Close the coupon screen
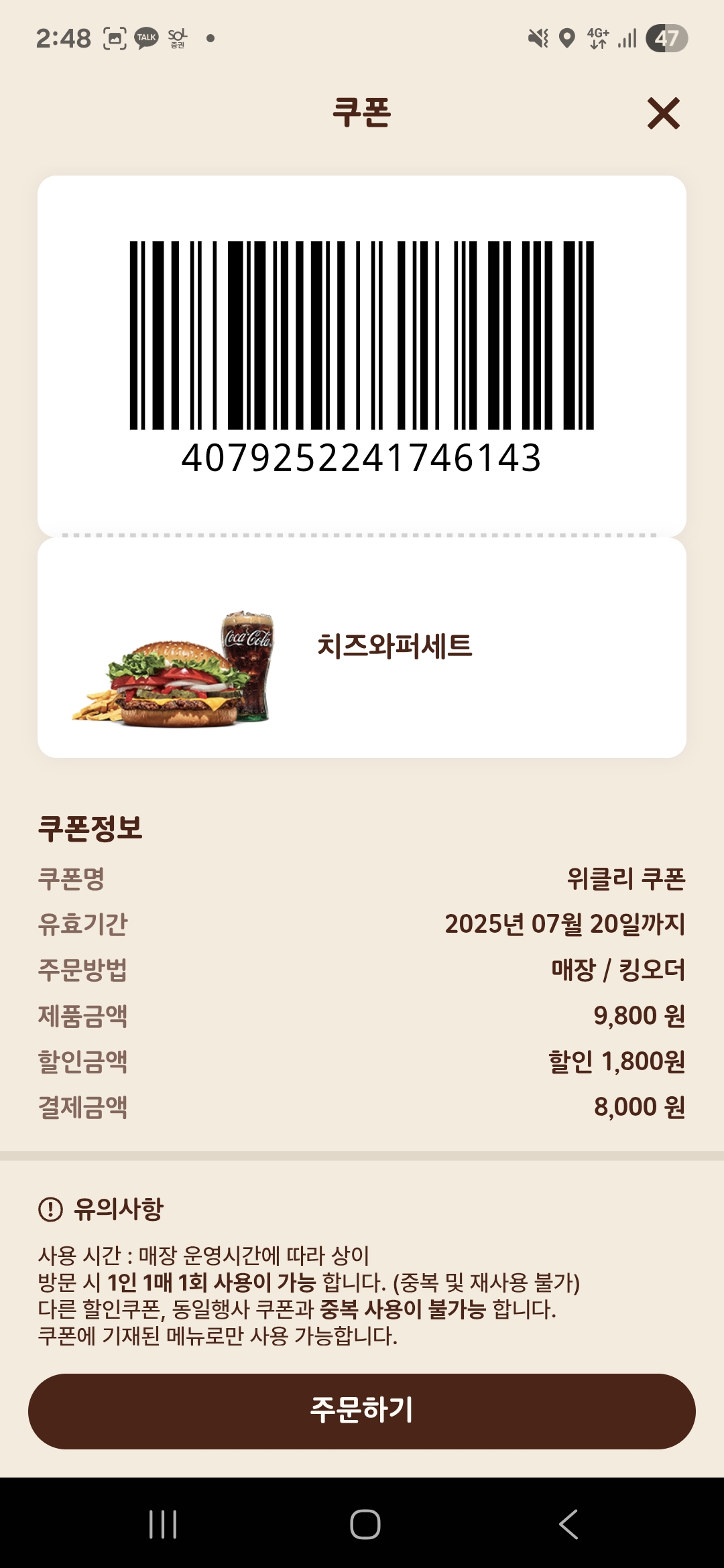724x1568 pixels. 663,113
